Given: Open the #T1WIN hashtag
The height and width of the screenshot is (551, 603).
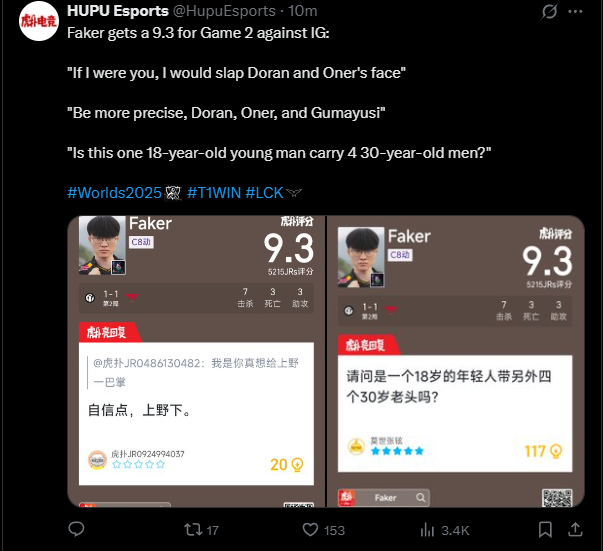Looking at the screenshot, I should pos(213,190).
